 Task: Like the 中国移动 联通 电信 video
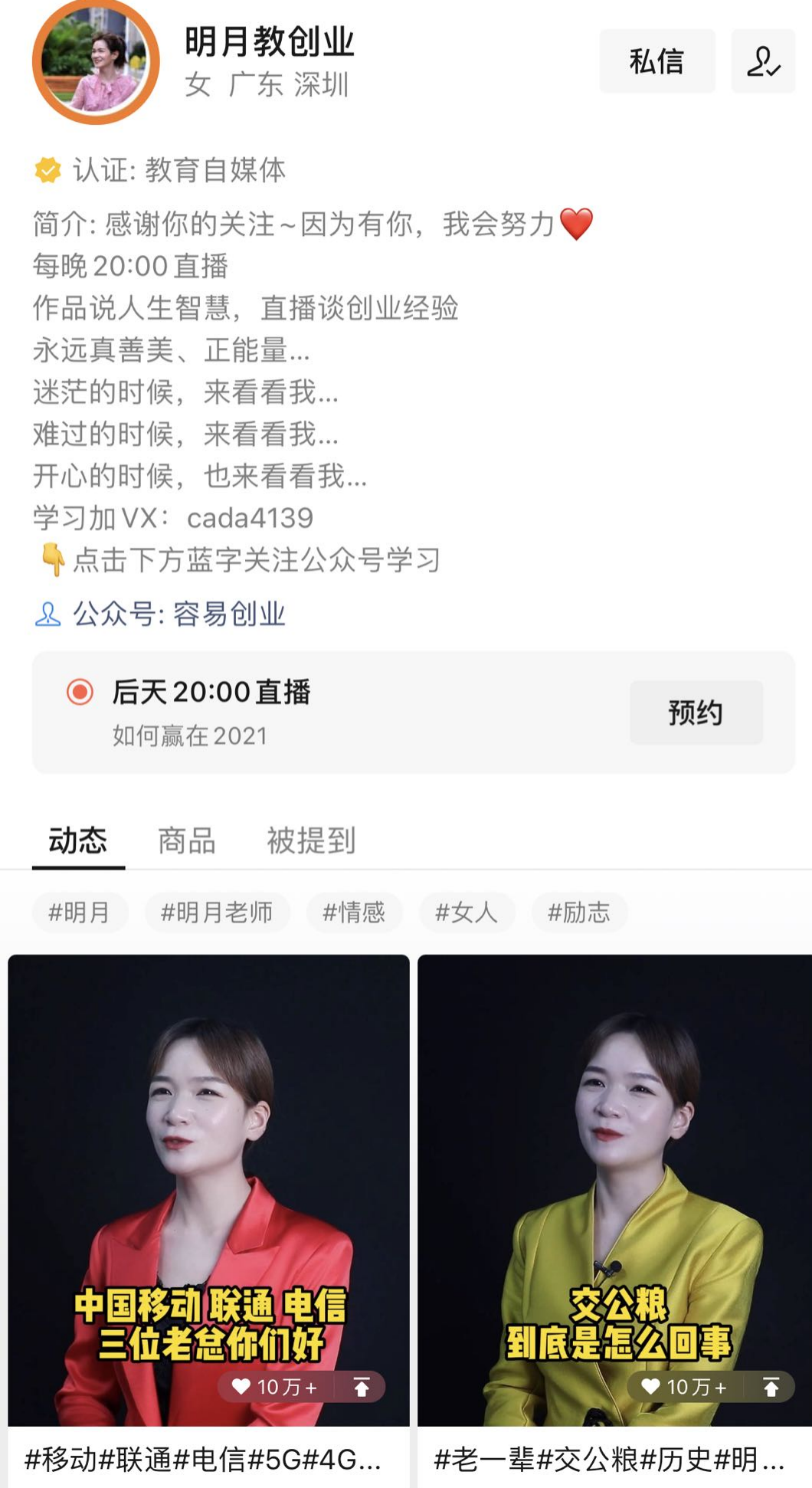click(x=242, y=1387)
